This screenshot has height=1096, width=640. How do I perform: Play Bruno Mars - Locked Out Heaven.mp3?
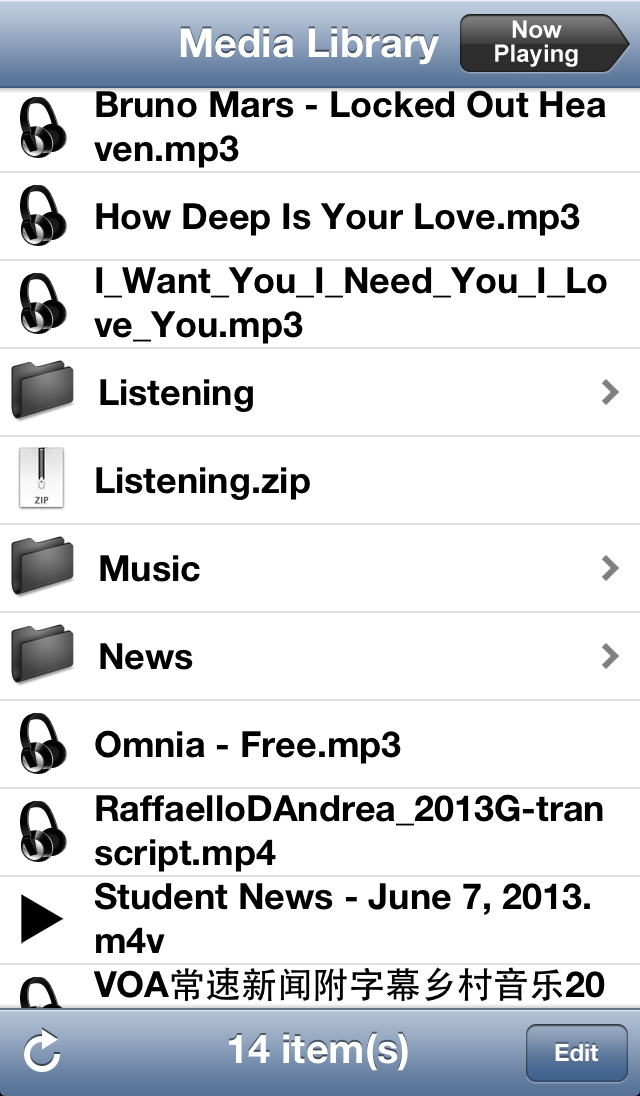(320, 128)
